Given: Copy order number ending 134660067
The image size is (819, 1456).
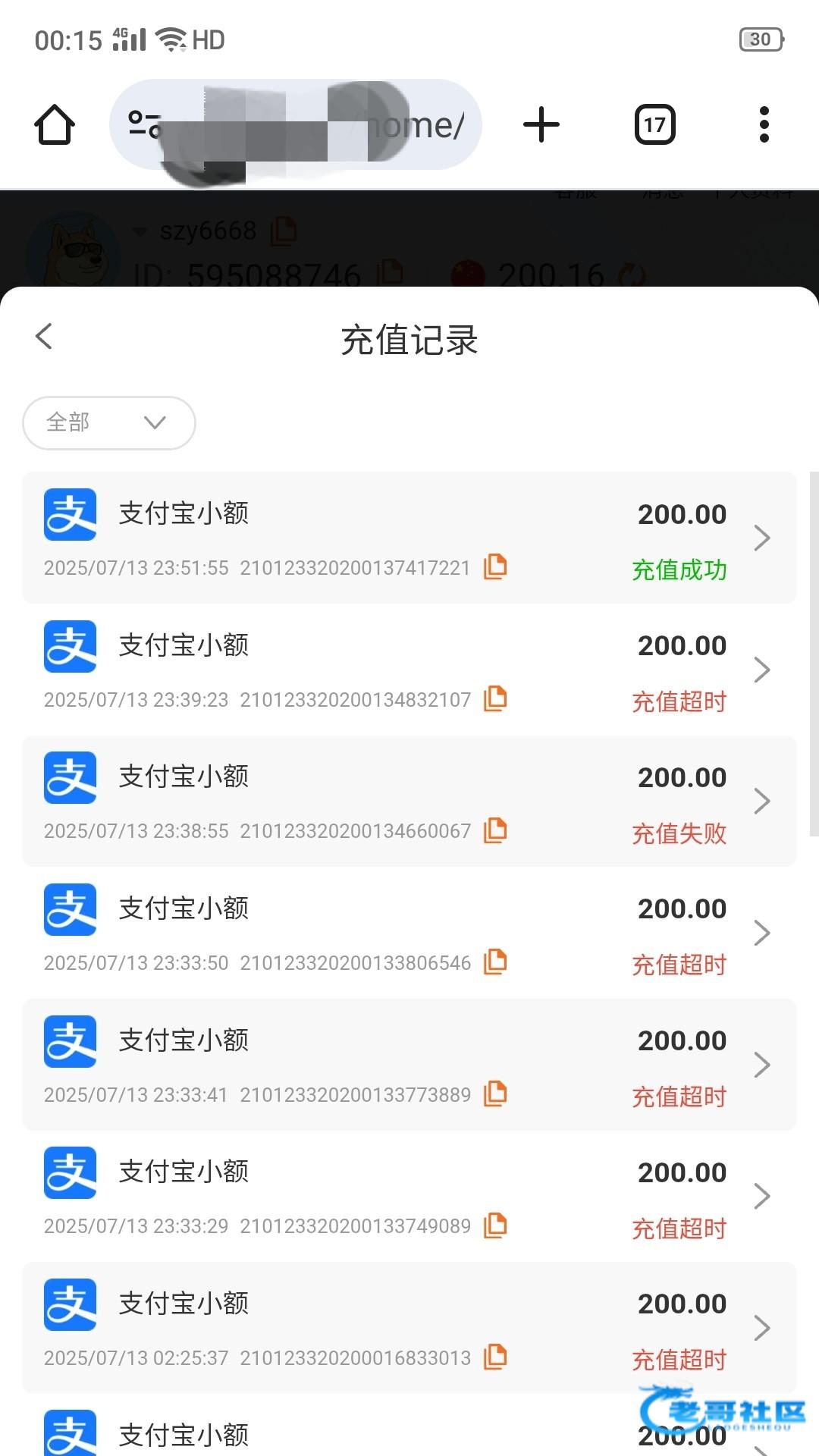Looking at the screenshot, I should (x=495, y=830).
